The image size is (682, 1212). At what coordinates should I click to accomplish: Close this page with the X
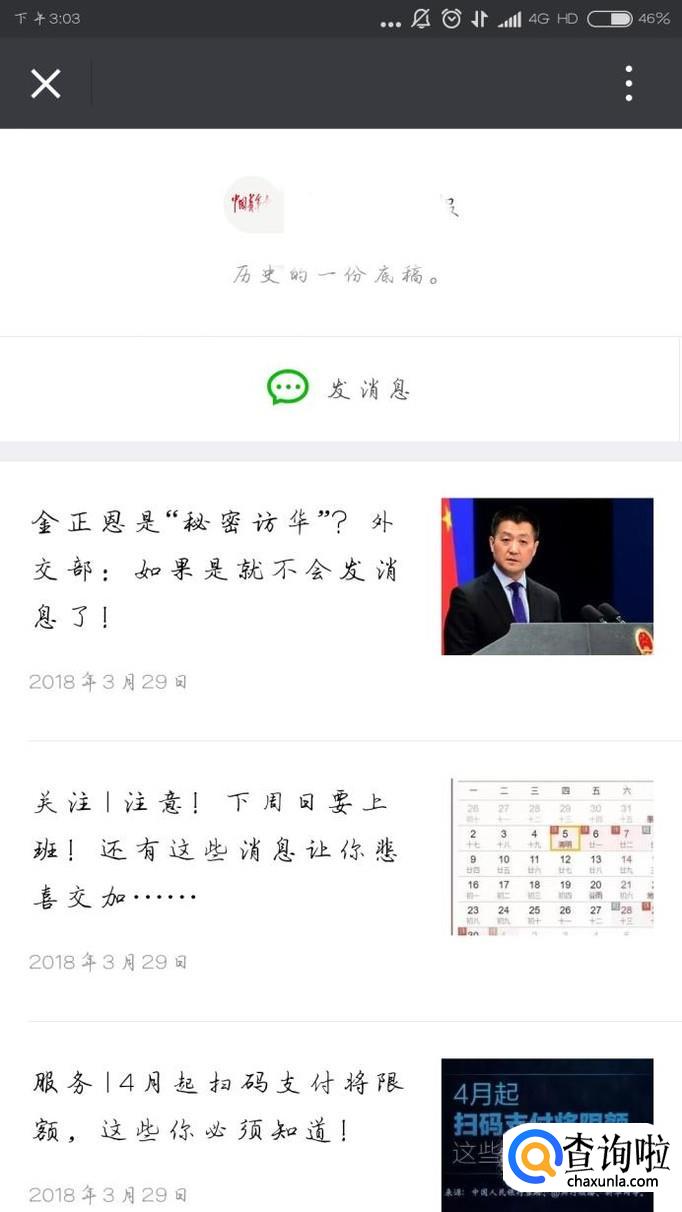pyautogui.click(x=46, y=84)
